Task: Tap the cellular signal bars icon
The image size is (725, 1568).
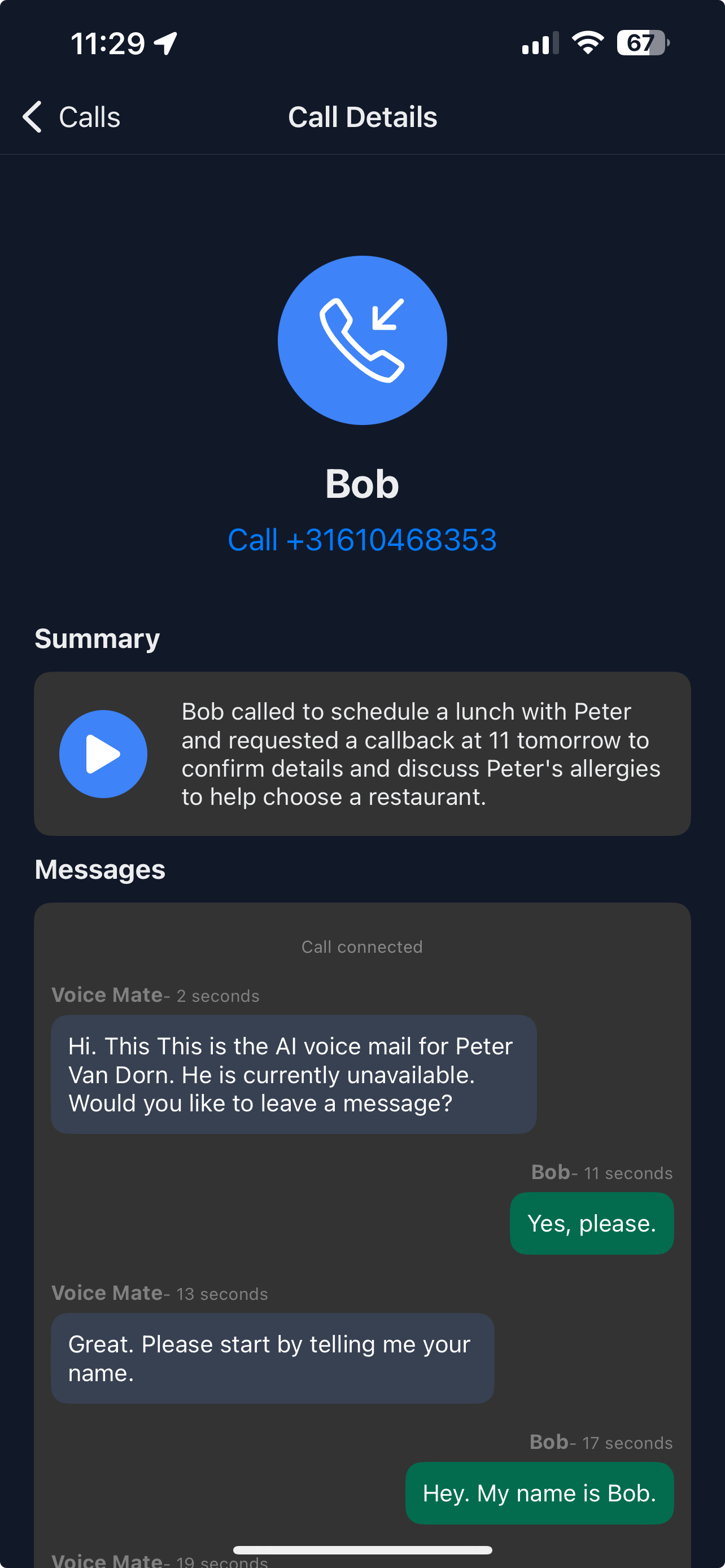Action: click(538, 41)
